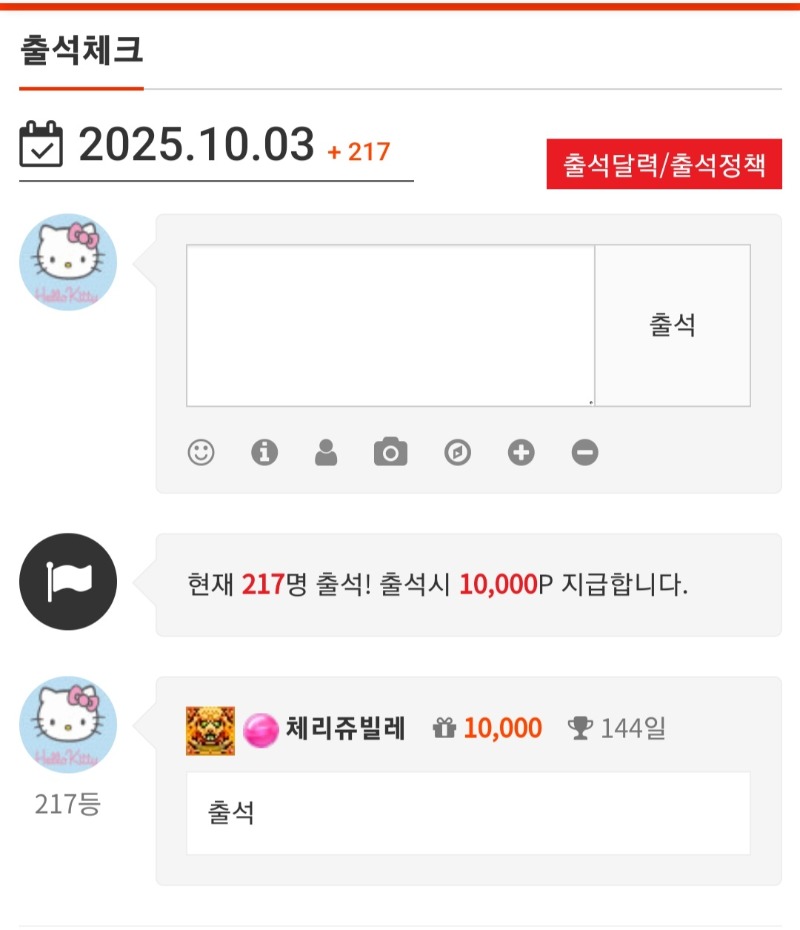The width and height of the screenshot is (800, 930).
Task: Tap the compass icon
Action: tap(457, 453)
